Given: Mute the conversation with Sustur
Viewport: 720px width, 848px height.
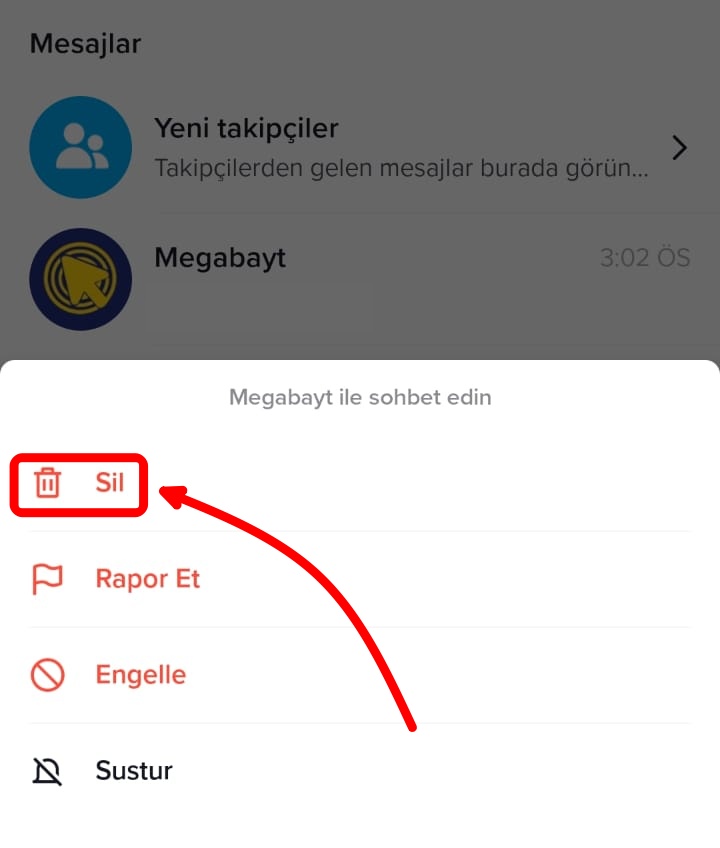Looking at the screenshot, I should tap(133, 771).
